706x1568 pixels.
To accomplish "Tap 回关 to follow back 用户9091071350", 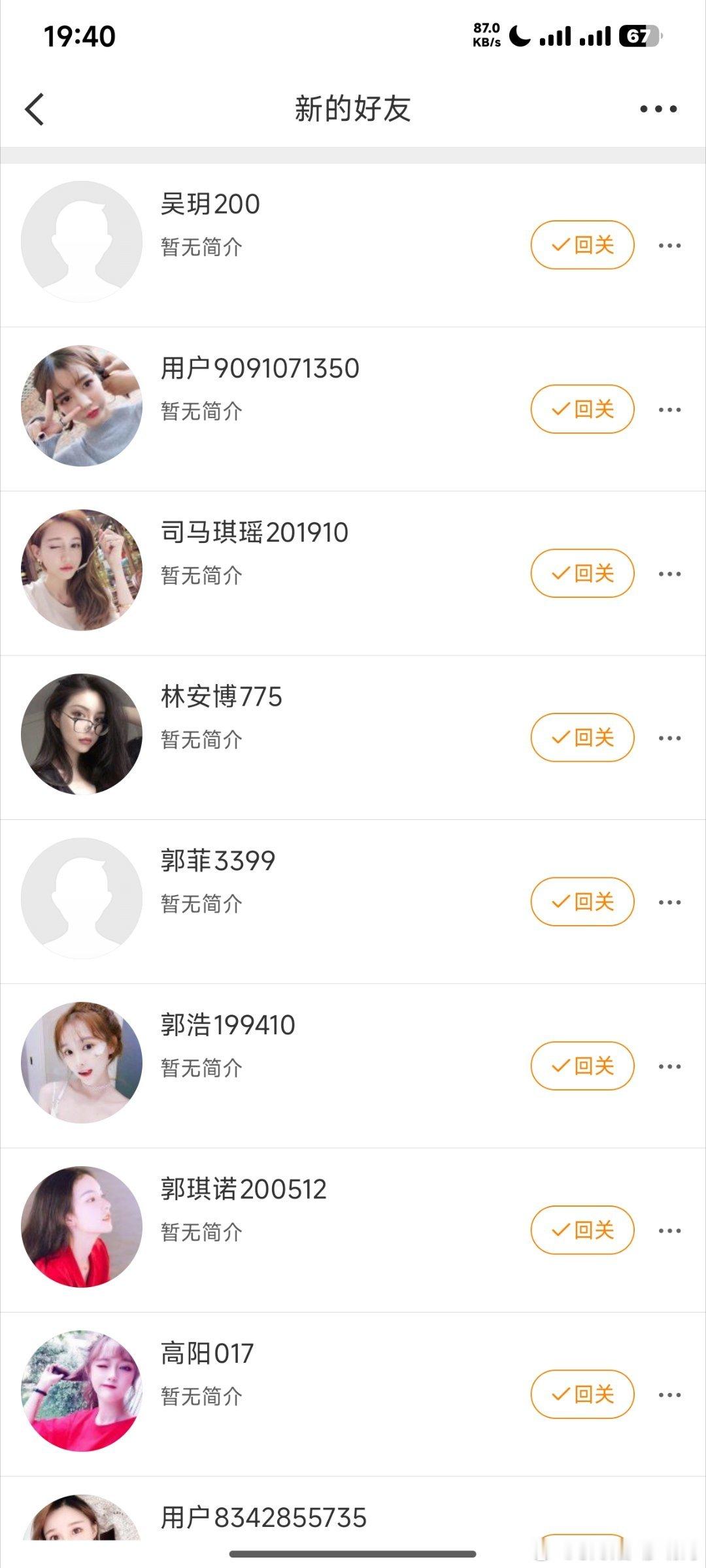I will (x=581, y=409).
